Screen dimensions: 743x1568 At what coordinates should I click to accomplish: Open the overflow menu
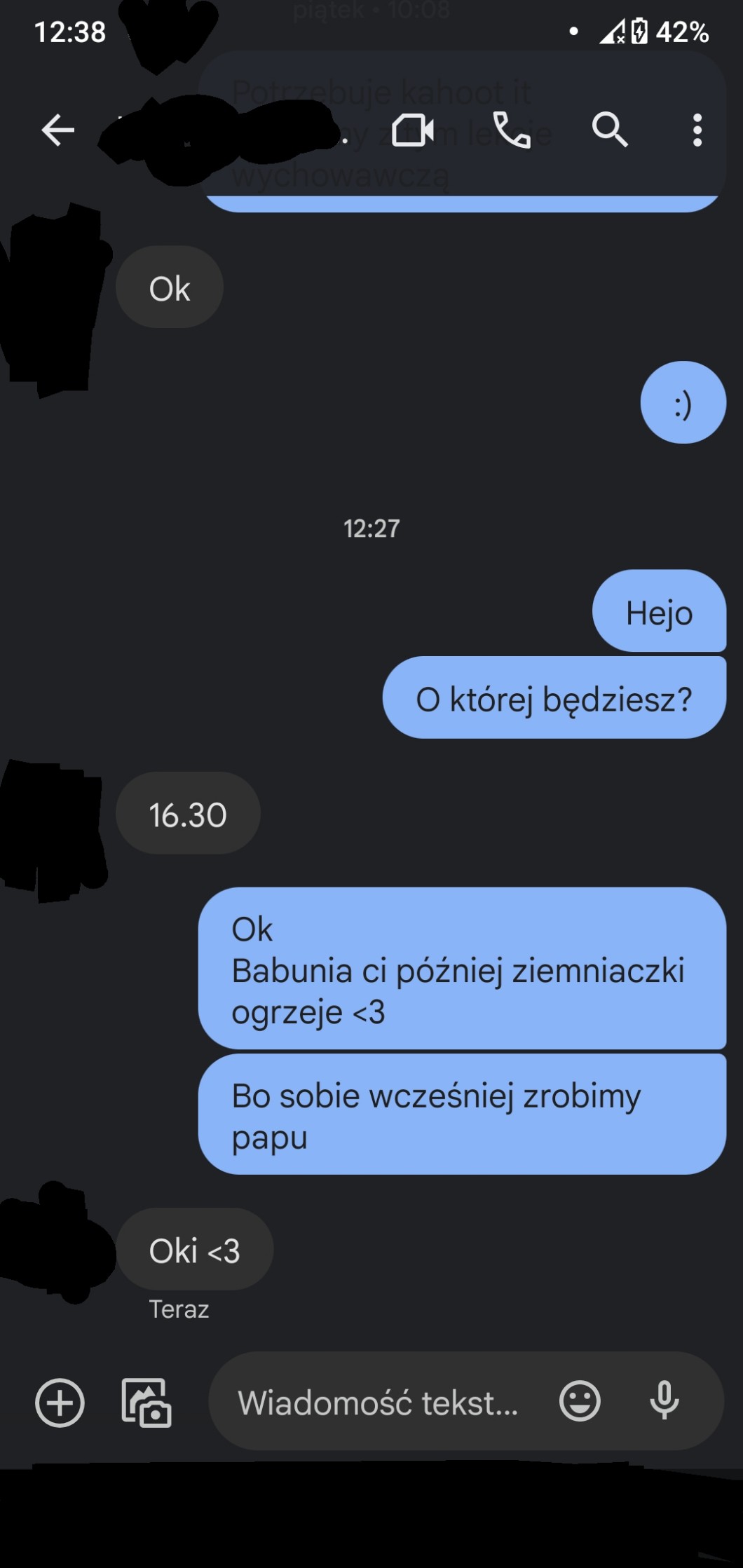(697, 130)
